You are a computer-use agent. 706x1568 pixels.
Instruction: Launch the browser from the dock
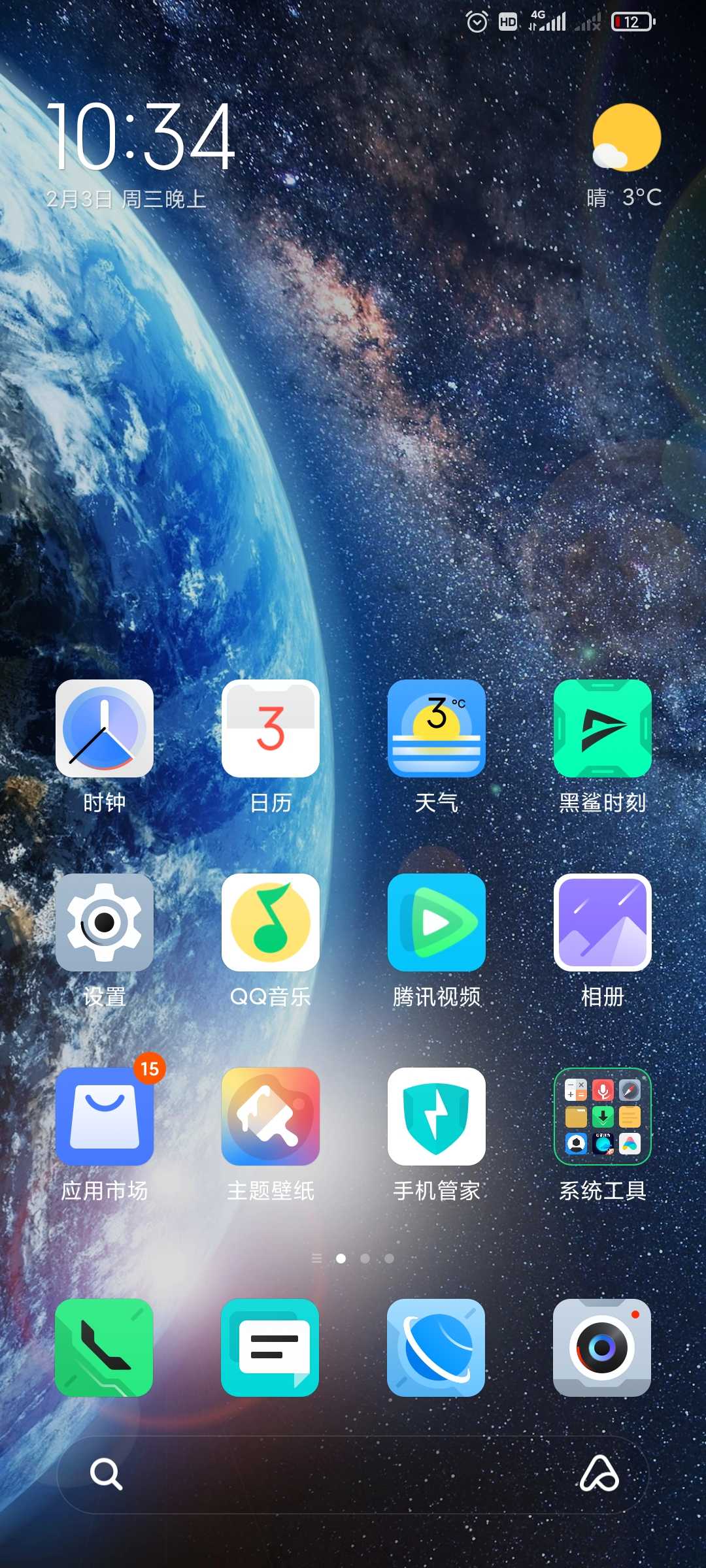tap(436, 1348)
